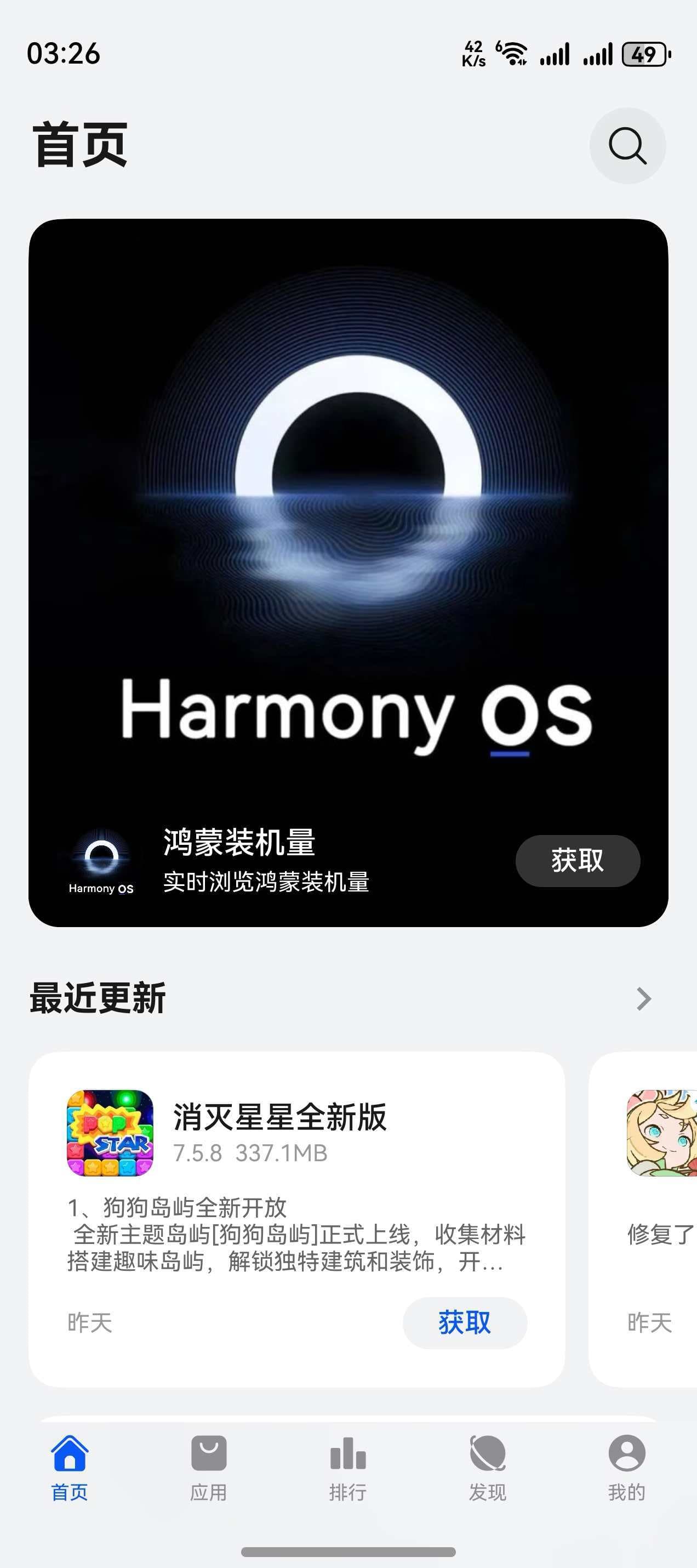Expand the 最近更新 section chevron
697x1568 pixels.
tap(643, 999)
